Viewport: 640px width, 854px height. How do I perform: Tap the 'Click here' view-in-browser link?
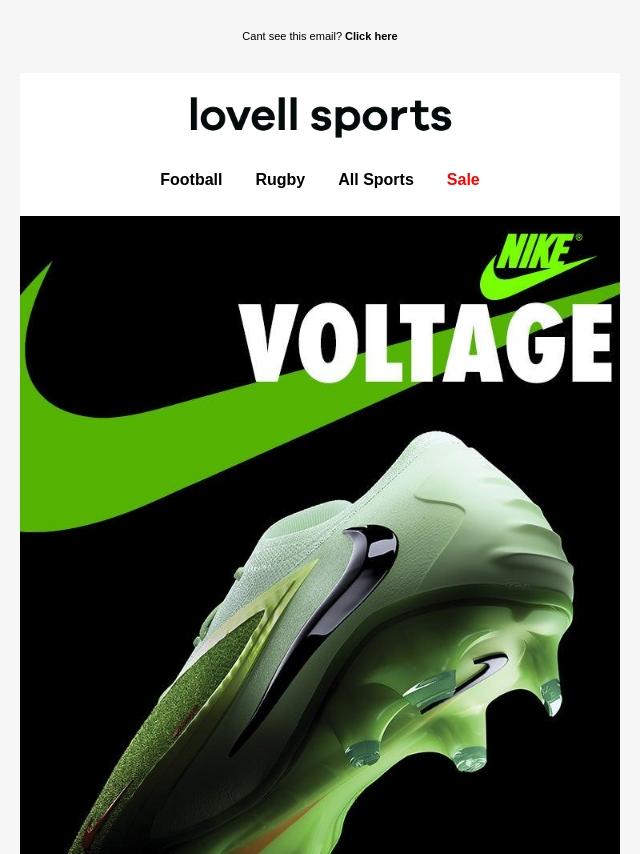(371, 36)
